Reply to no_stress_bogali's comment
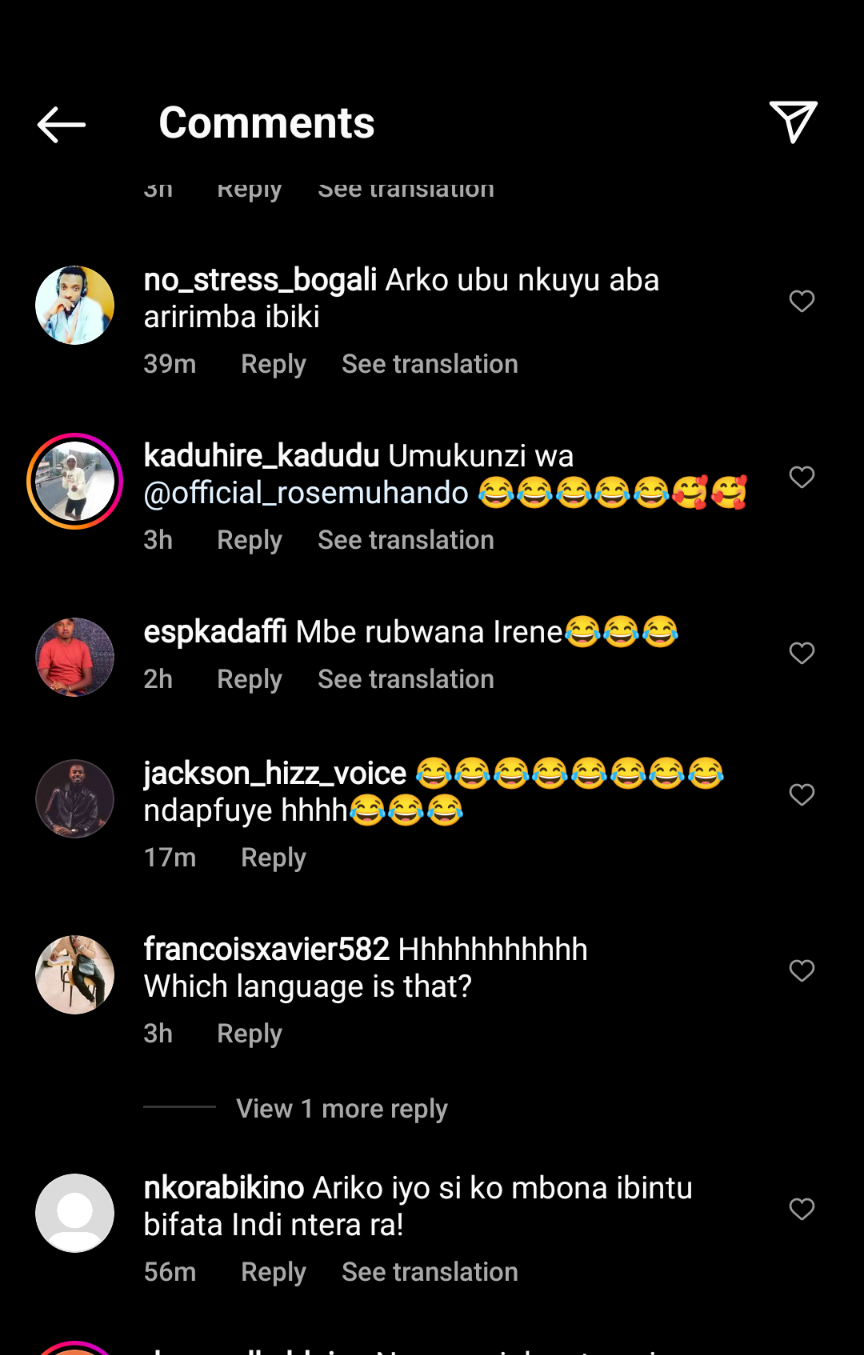 [273, 364]
